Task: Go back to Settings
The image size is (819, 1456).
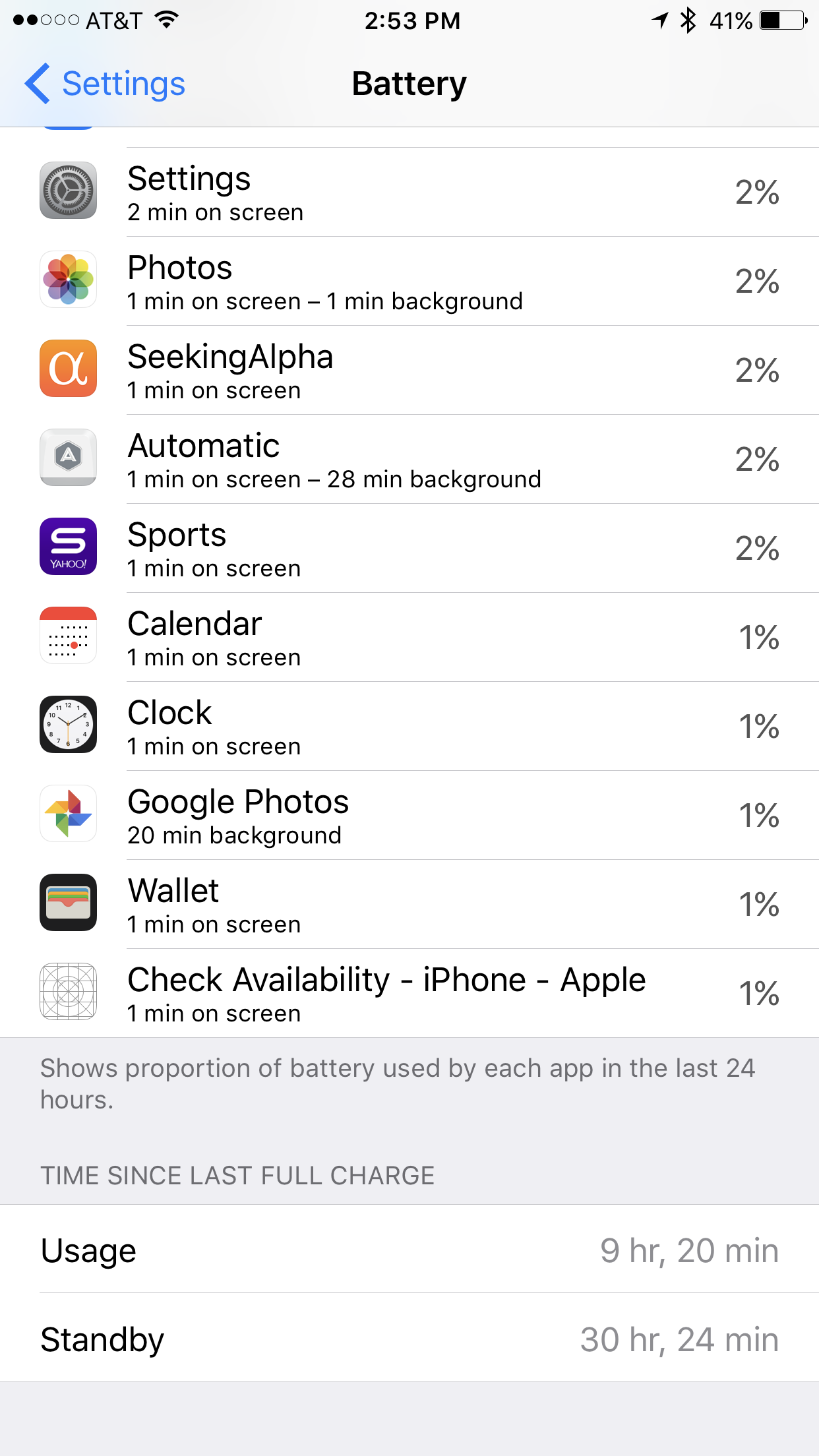Action: click(x=106, y=84)
